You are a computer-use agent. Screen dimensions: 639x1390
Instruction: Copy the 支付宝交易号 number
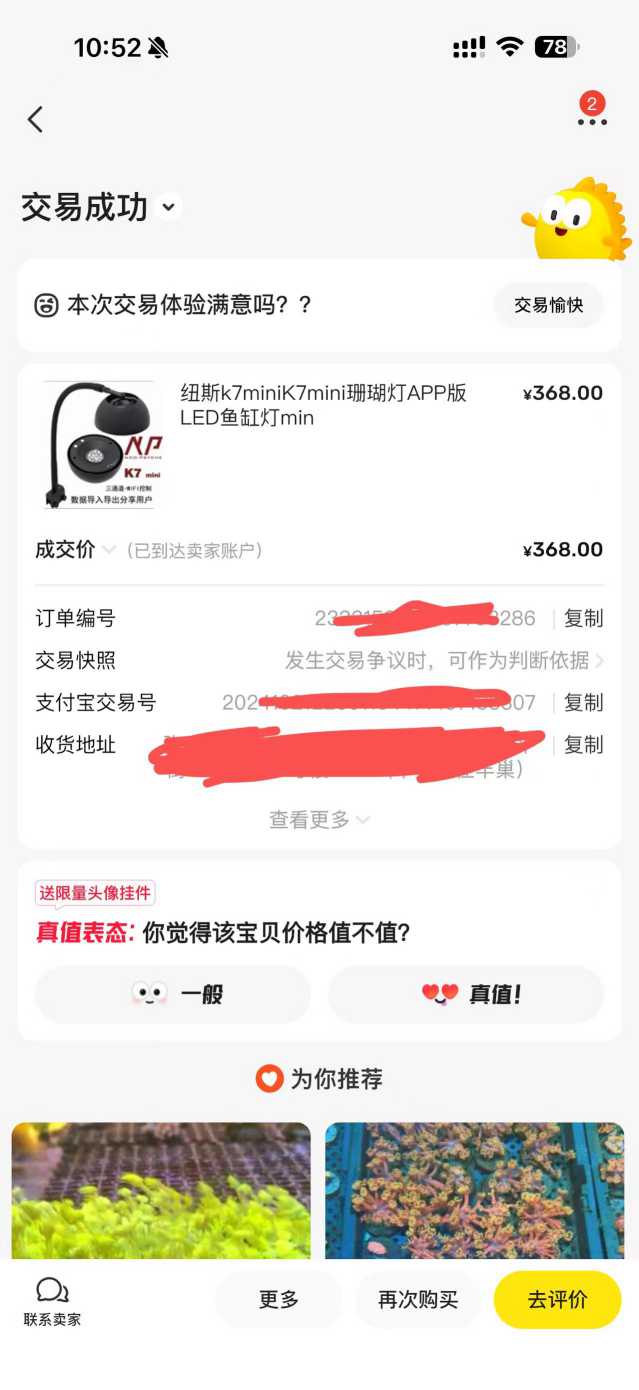583,702
